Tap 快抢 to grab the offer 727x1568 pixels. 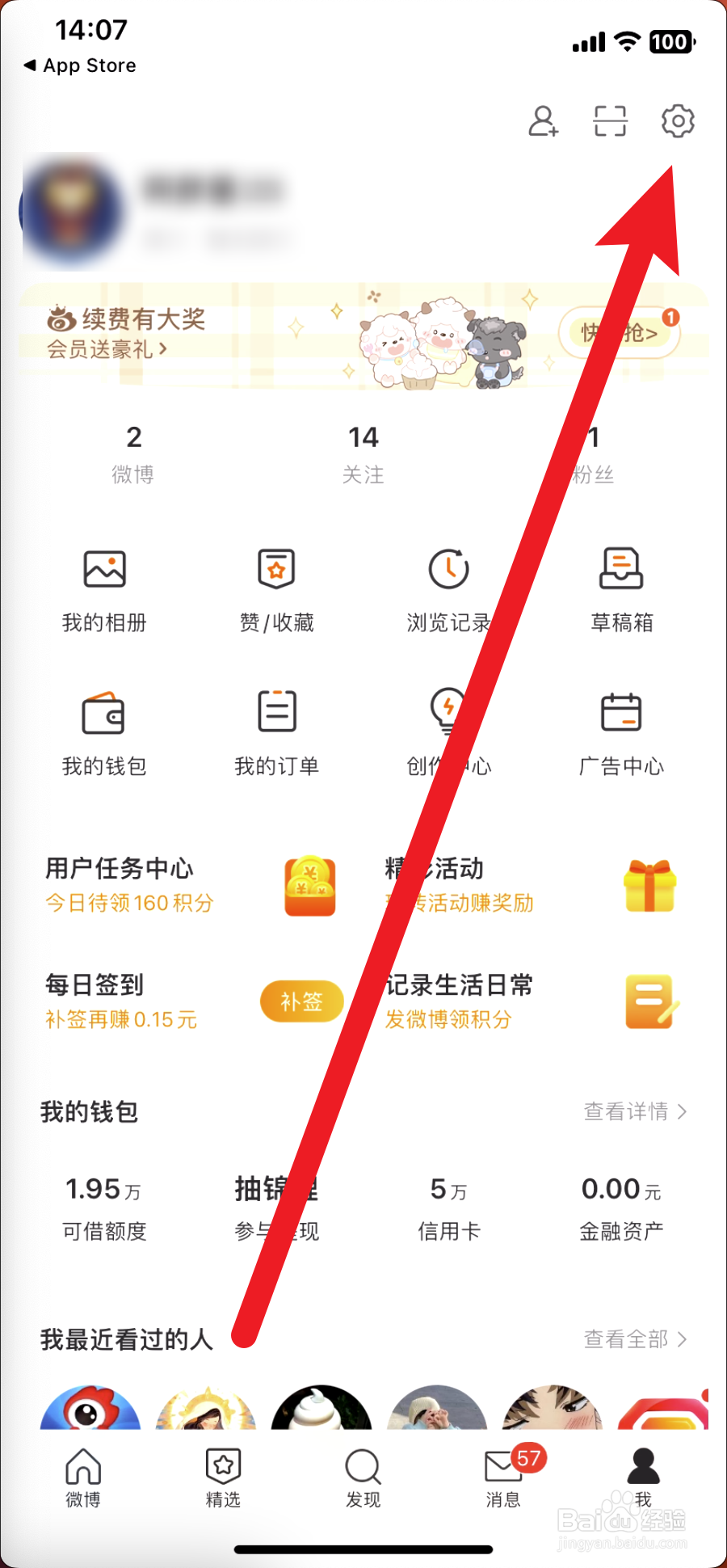(618, 333)
